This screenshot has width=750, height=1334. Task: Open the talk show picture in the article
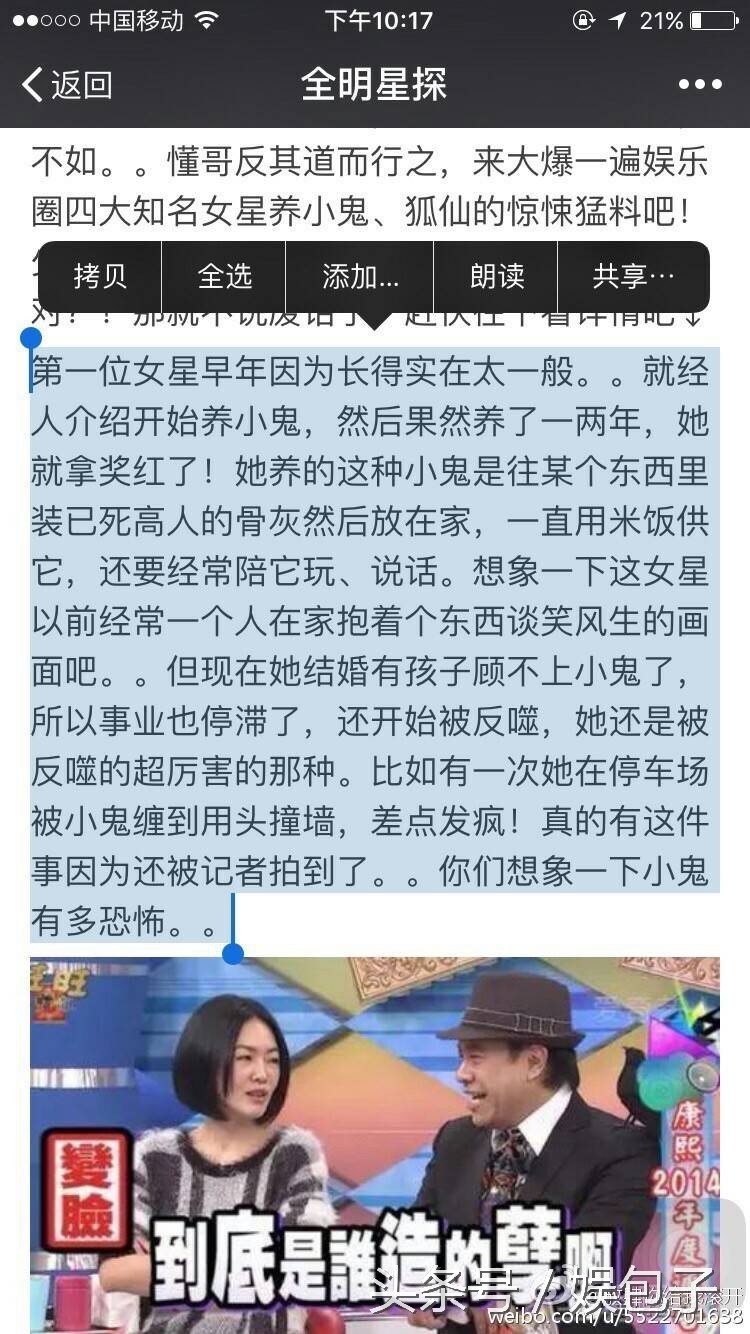(374, 1140)
